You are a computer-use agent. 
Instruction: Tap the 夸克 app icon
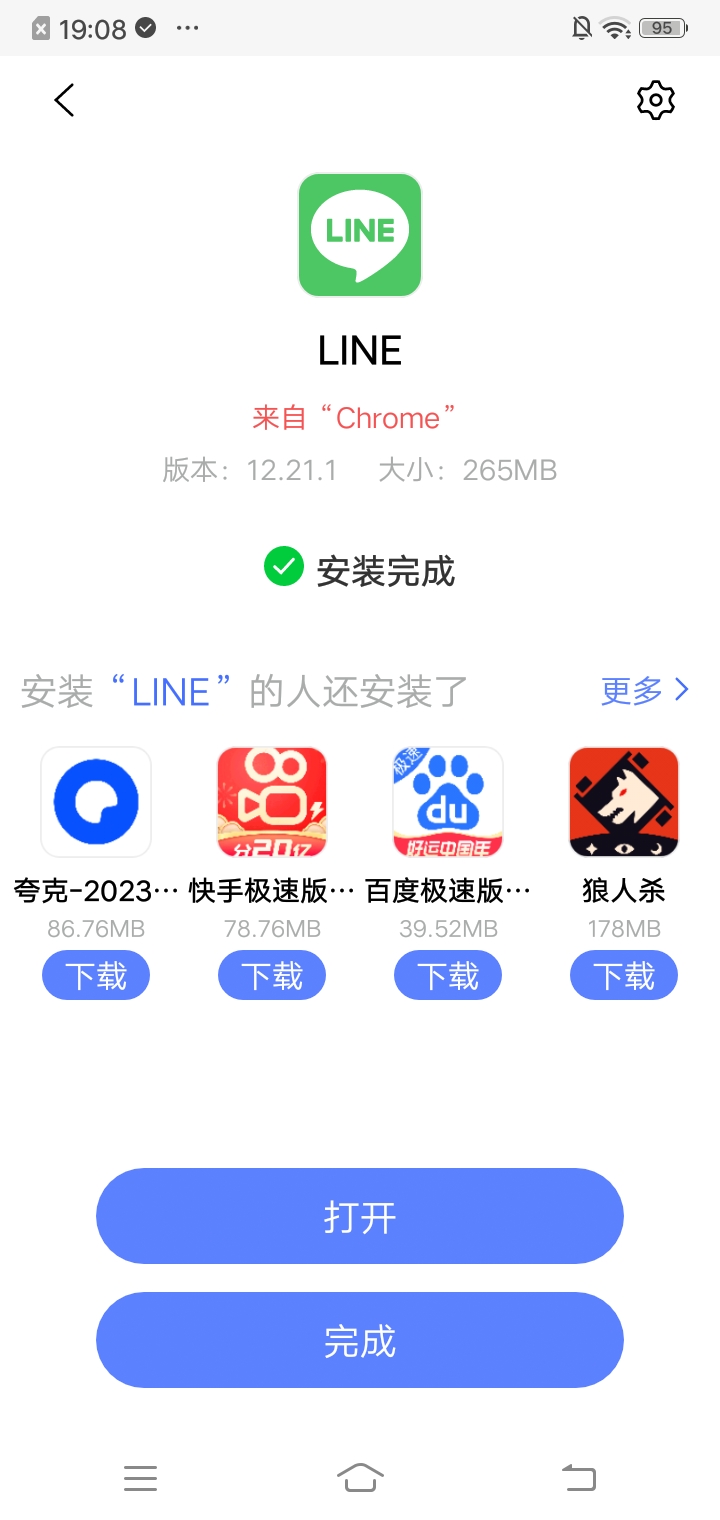(x=96, y=801)
